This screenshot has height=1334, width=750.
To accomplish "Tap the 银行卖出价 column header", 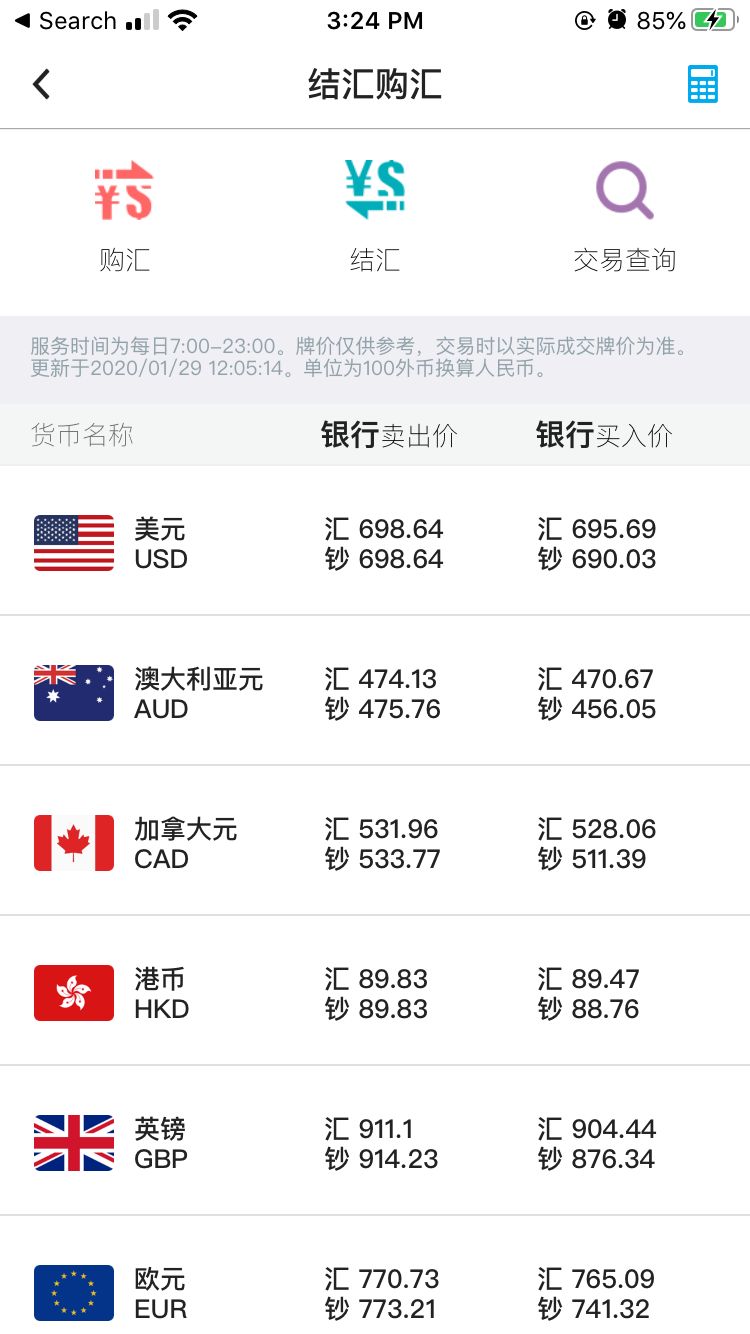I will click(x=390, y=435).
